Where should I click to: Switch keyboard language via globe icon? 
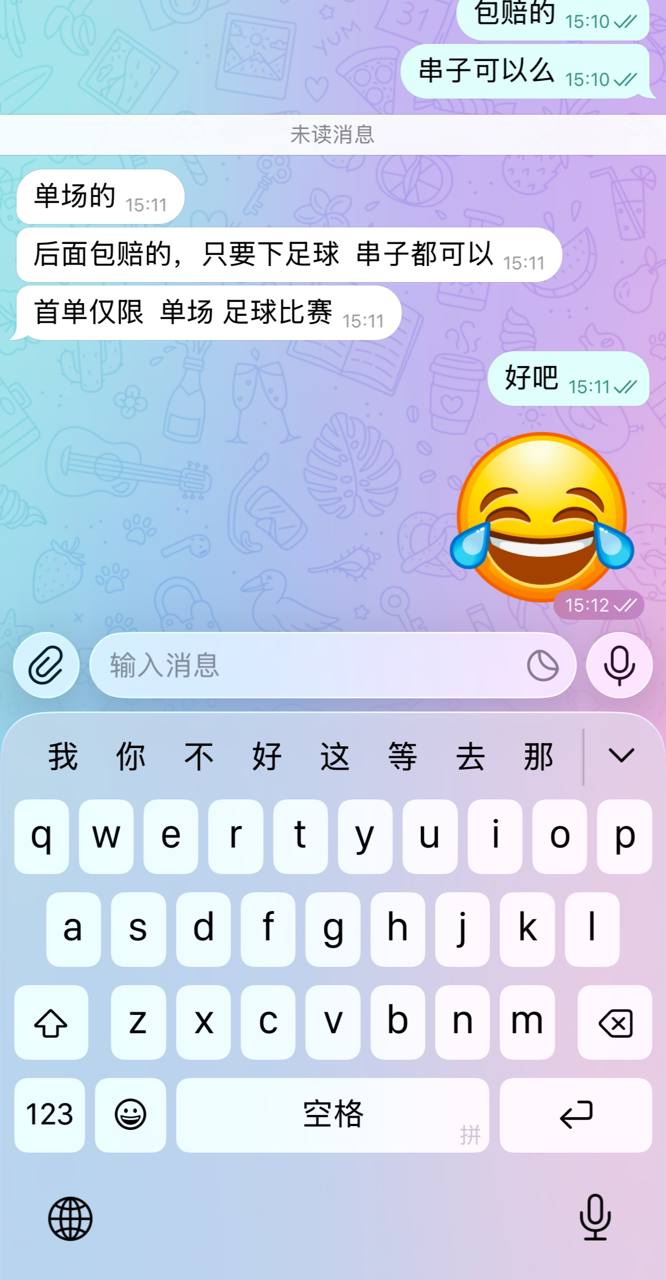pyautogui.click(x=70, y=1218)
